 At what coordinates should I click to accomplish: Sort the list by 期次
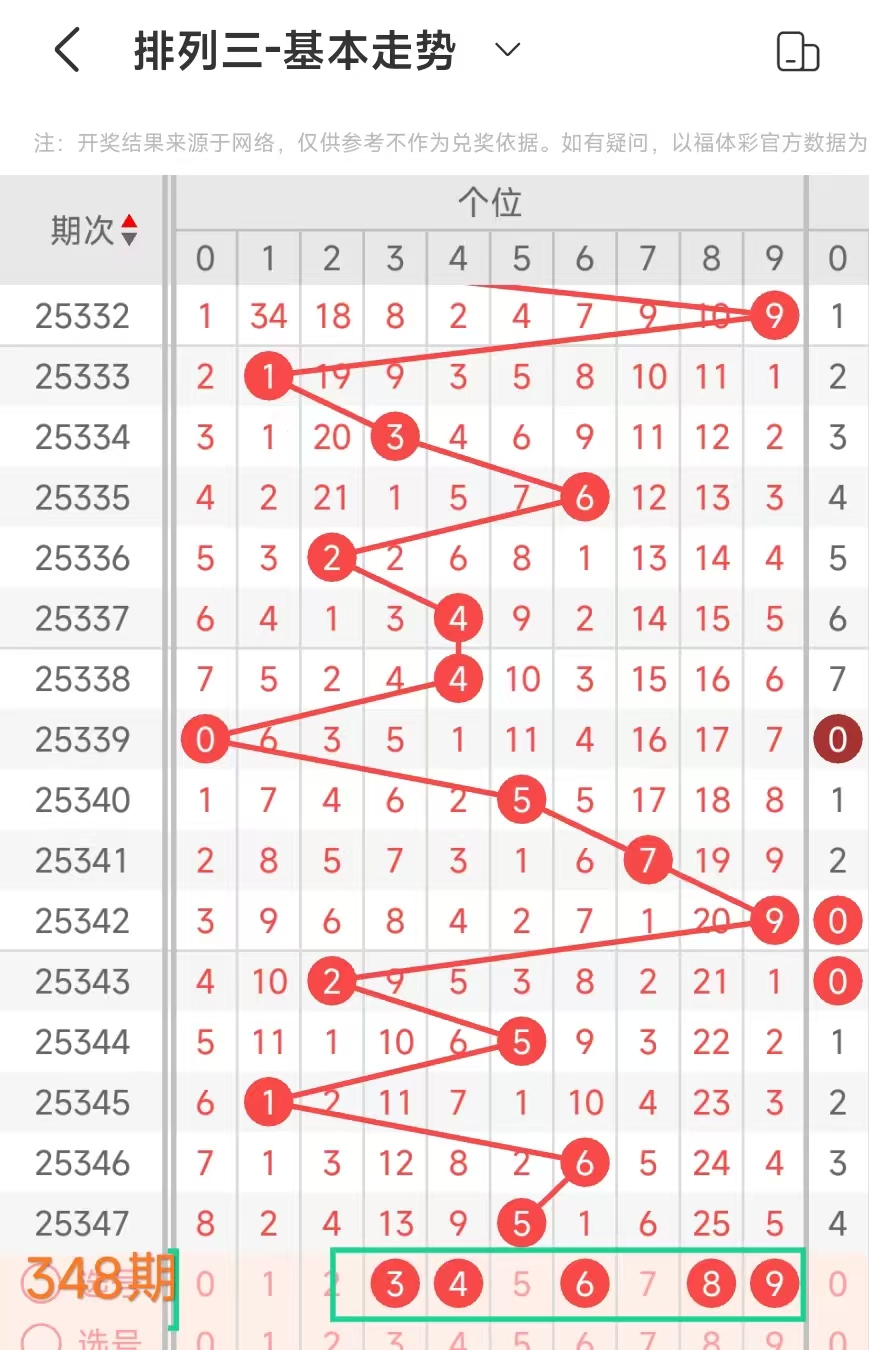pyautogui.click(x=128, y=231)
